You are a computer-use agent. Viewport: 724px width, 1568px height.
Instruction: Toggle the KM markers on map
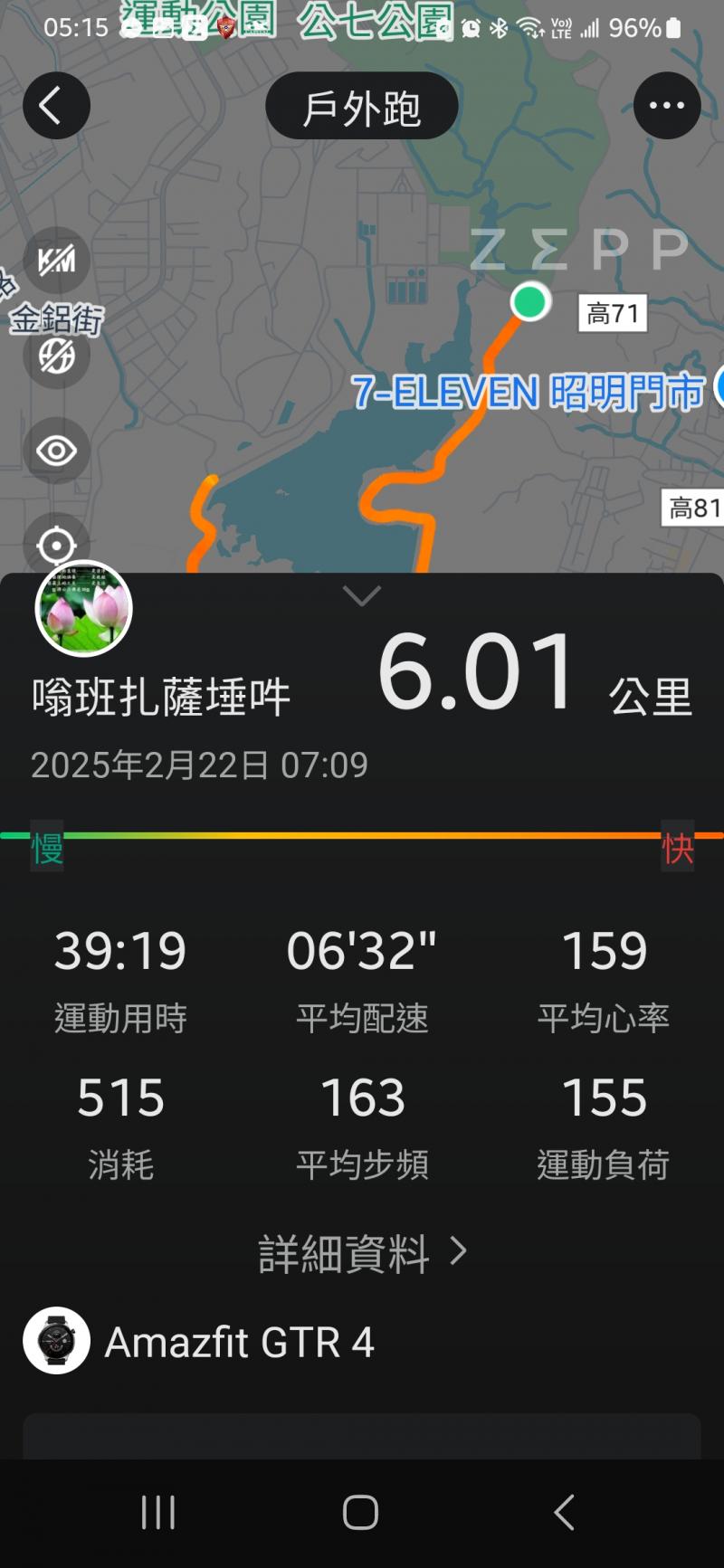tap(56, 261)
